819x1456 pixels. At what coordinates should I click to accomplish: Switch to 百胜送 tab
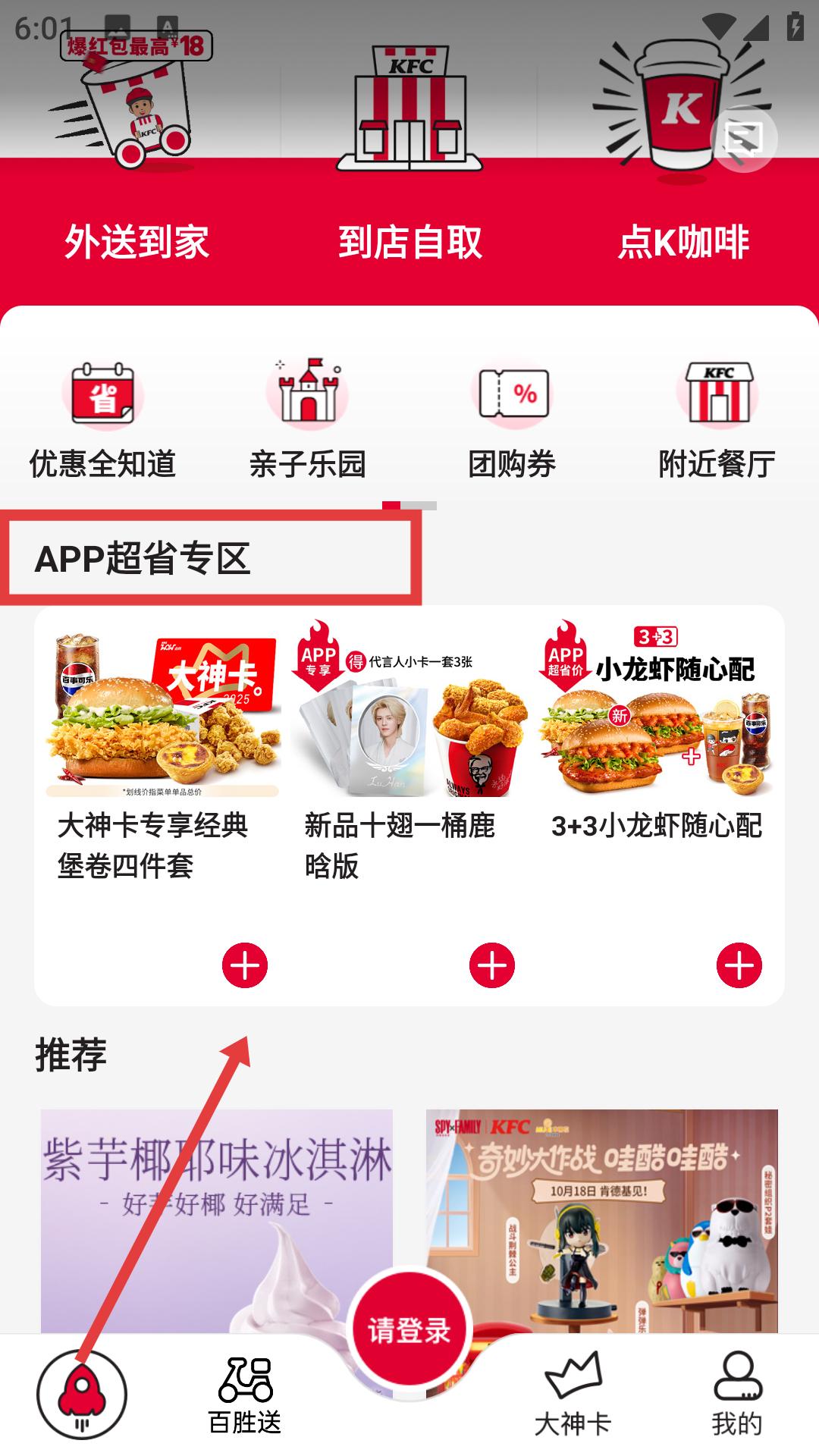(245, 1395)
